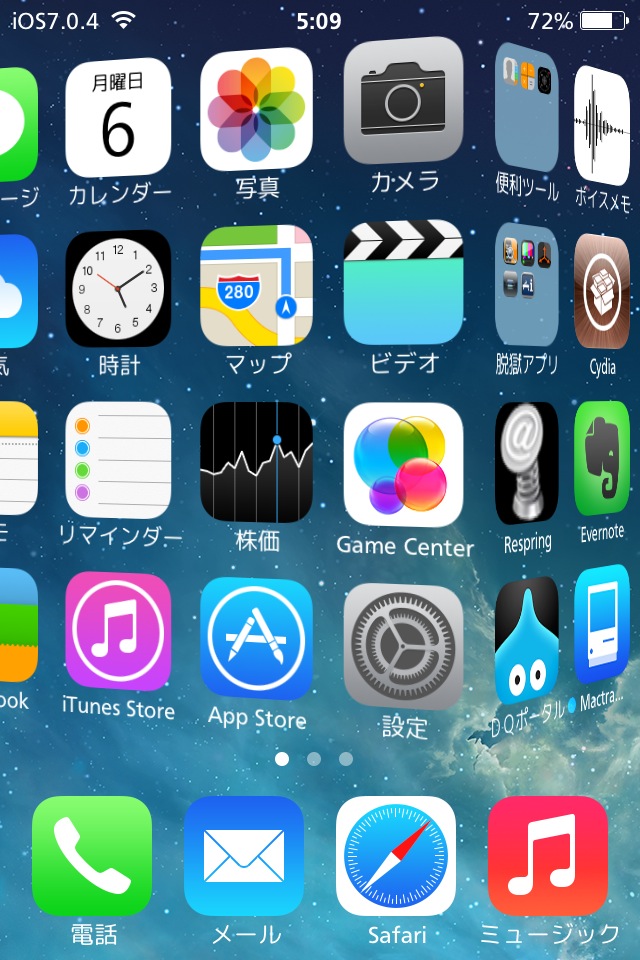Image resolution: width=640 pixels, height=960 pixels.
Task: Launch the 写真 photos app
Action: (x=257, y=110)
